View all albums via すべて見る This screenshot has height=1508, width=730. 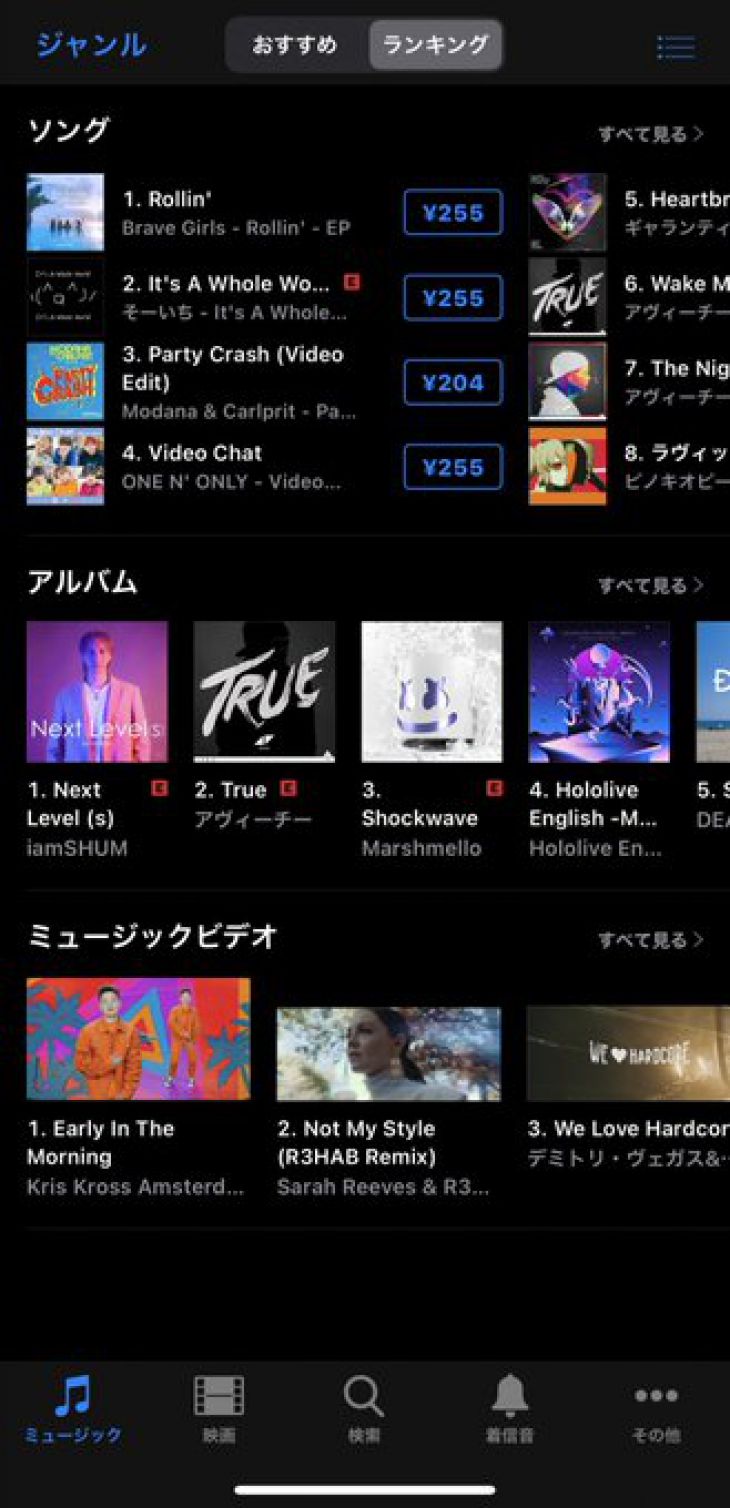(650, 585)
